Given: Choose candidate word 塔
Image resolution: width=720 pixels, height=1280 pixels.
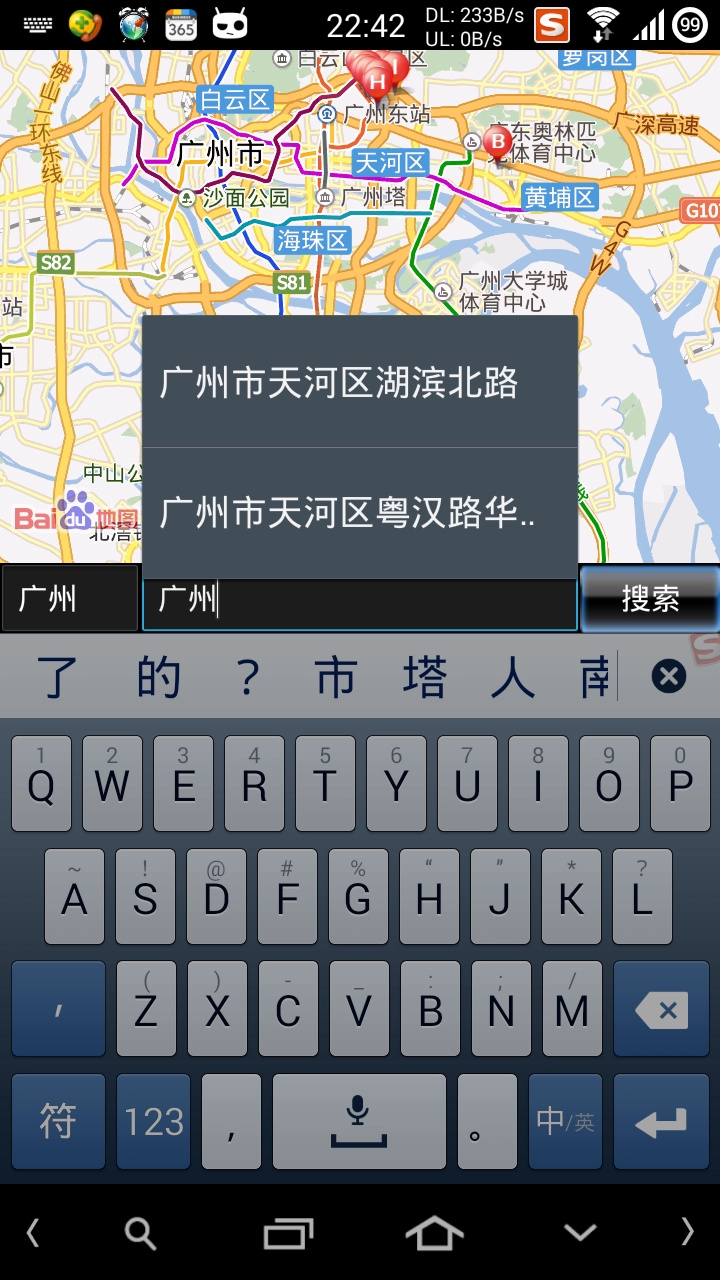Looking at the screenshot, I should (x=425, y=678).
